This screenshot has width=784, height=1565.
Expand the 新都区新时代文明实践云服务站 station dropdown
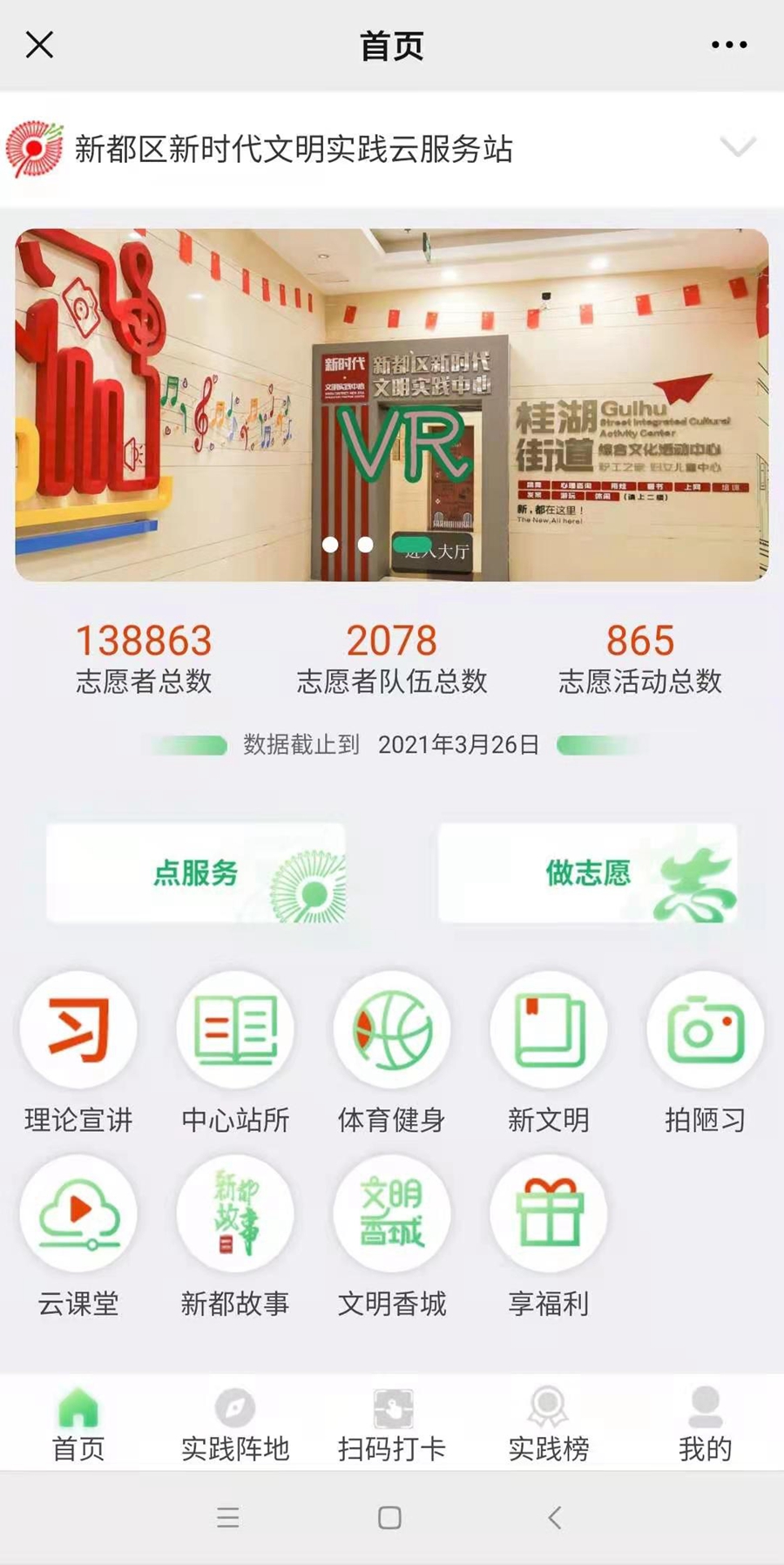point(737,147)
